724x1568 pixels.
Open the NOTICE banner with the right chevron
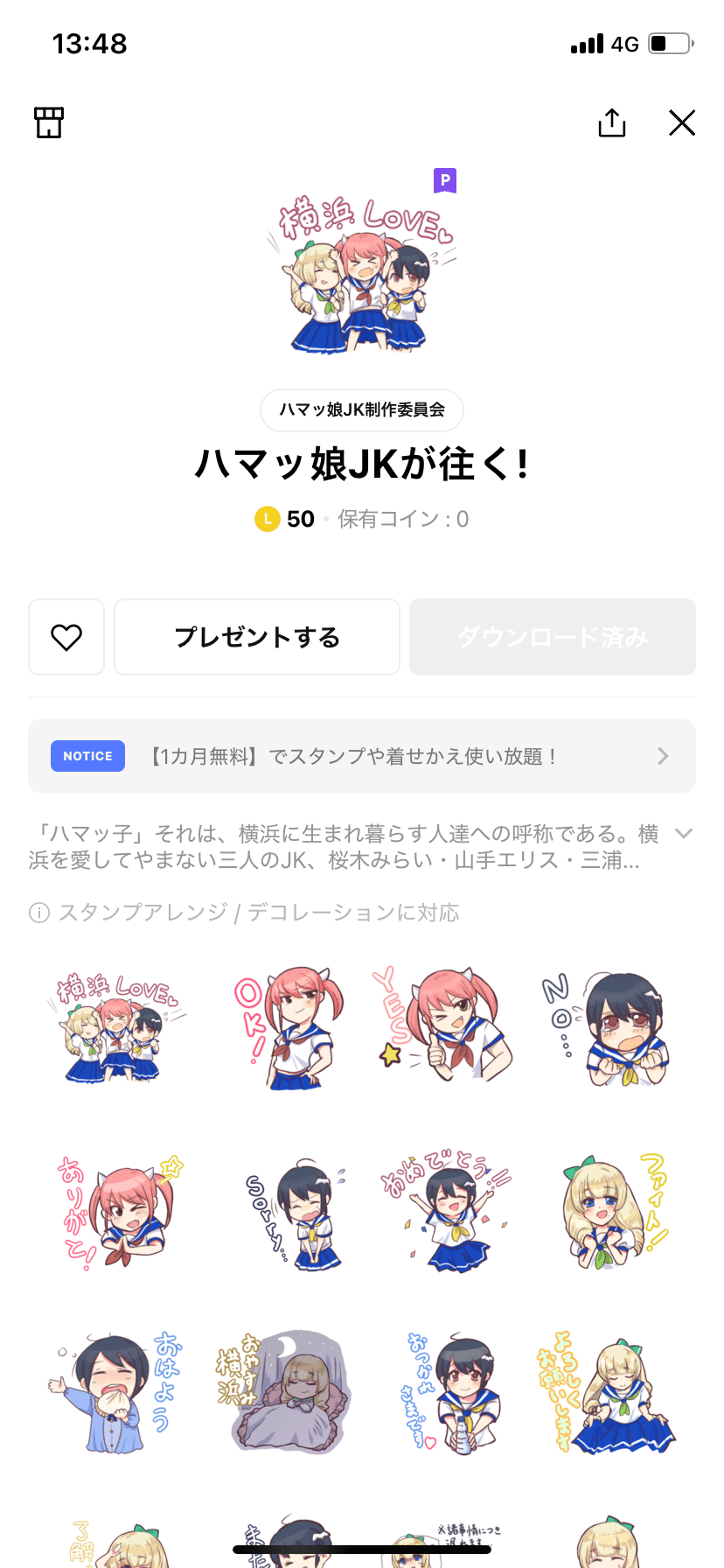point(663,755)
